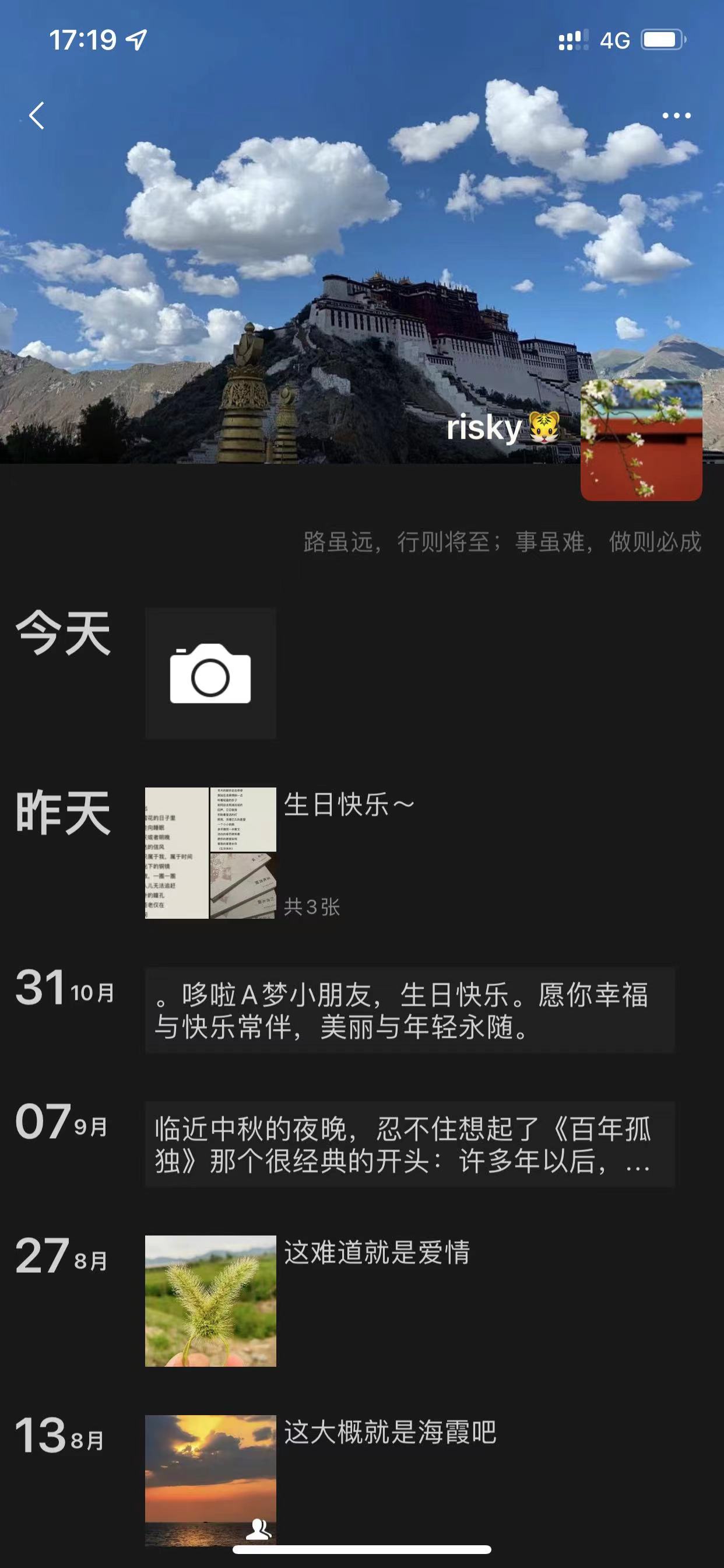Open the three-dot more options menu

pyautogui.click(x=676, y=116)
